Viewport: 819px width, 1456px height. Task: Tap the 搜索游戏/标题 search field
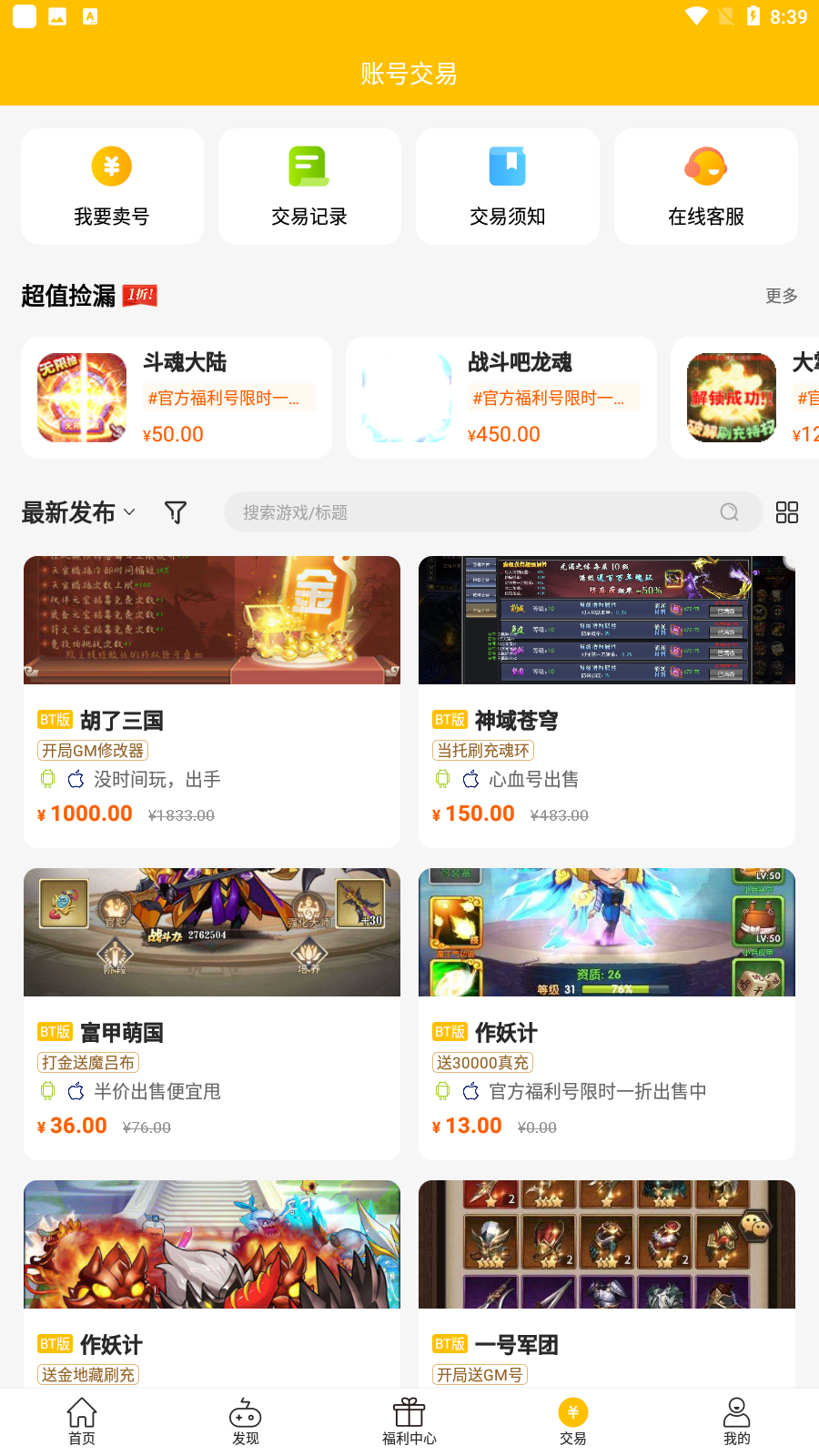click(x=493, y=512)
